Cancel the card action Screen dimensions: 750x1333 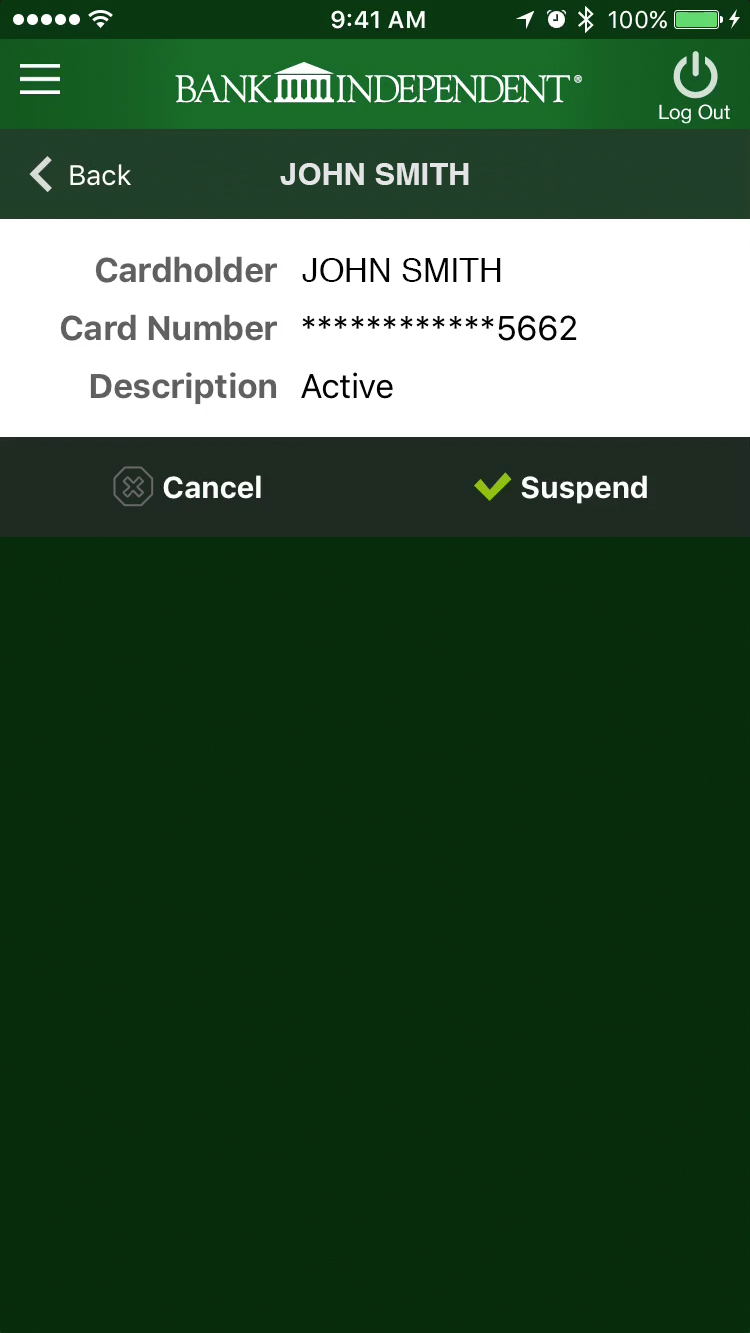click(x=188, y=488)
